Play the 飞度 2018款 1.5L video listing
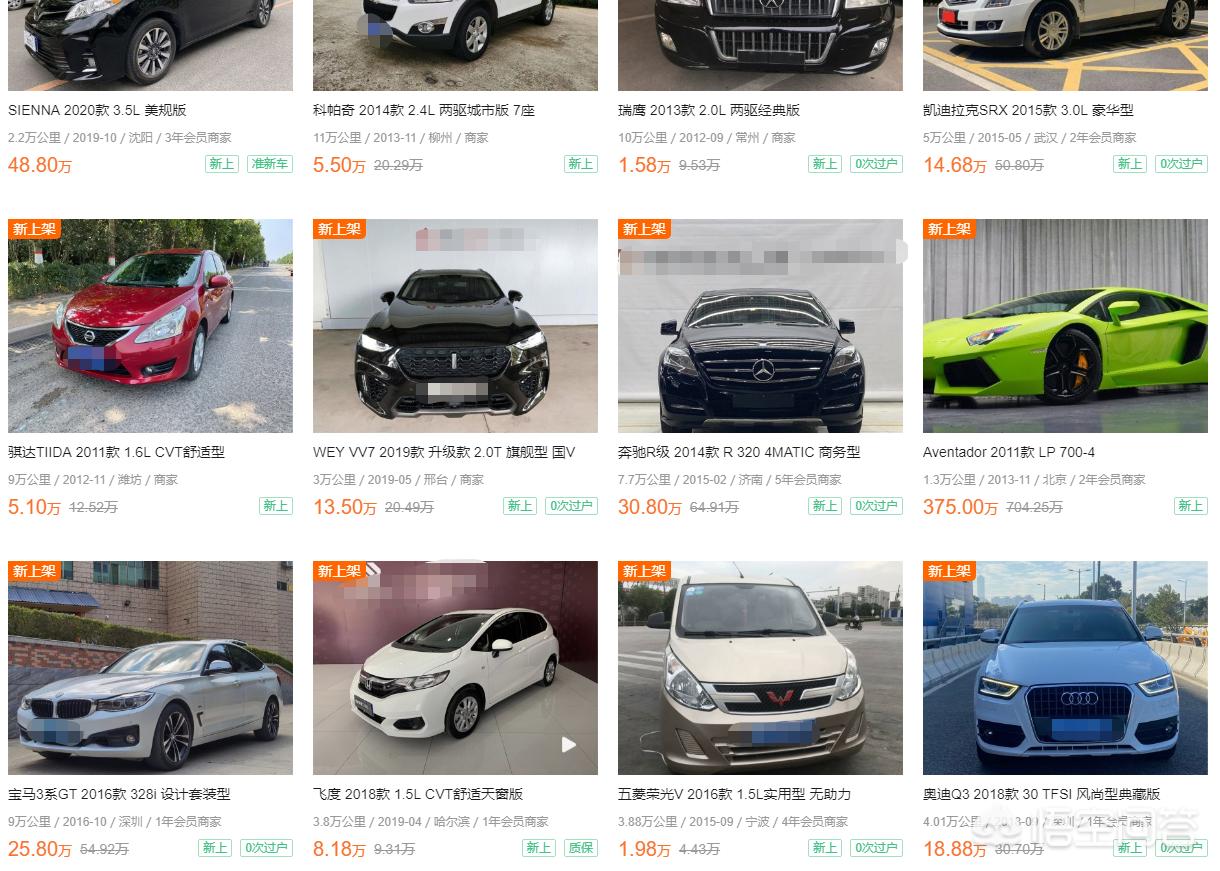Screen dimensions: 1220x871 click(x=568, y=744)
